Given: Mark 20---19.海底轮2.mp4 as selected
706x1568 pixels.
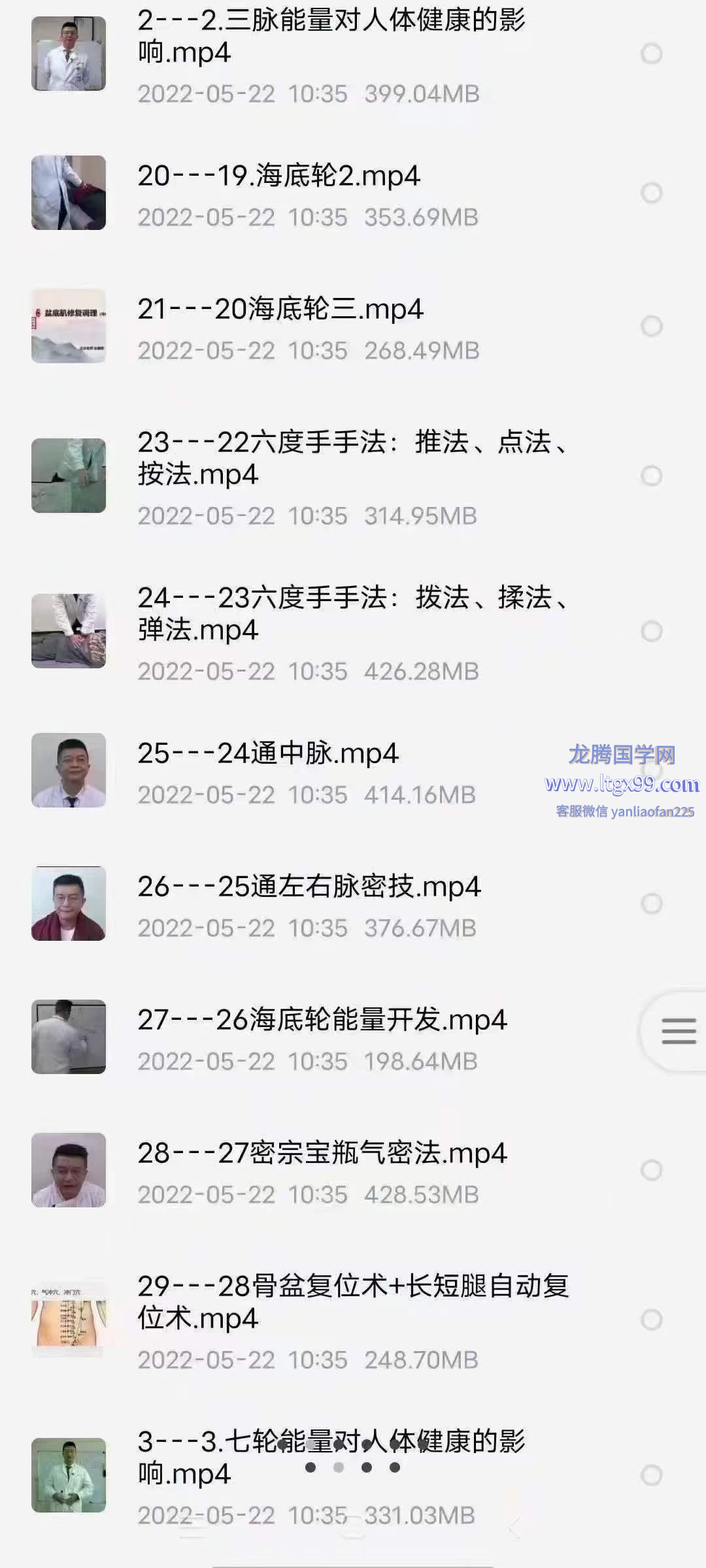Looking at the screenshot, I should [651, 193].
